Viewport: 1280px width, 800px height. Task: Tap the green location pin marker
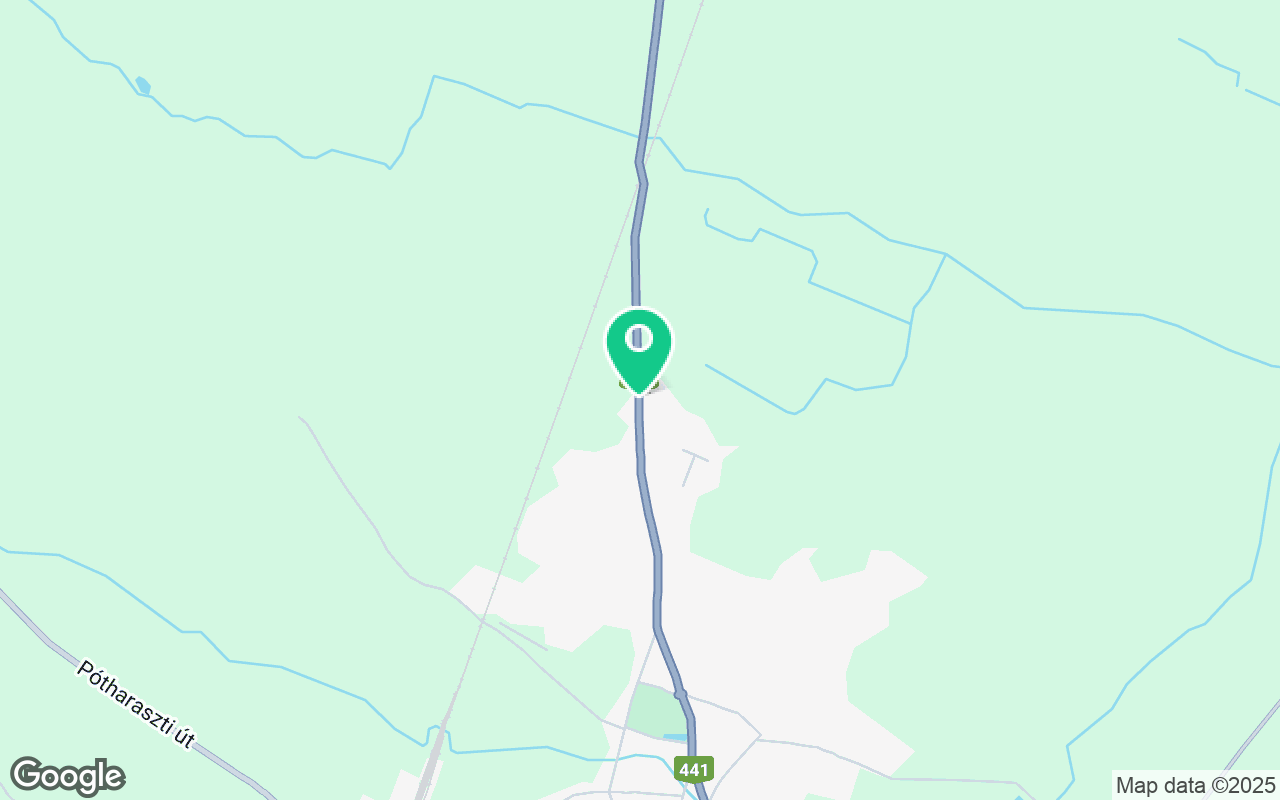[x=639, y=346]
